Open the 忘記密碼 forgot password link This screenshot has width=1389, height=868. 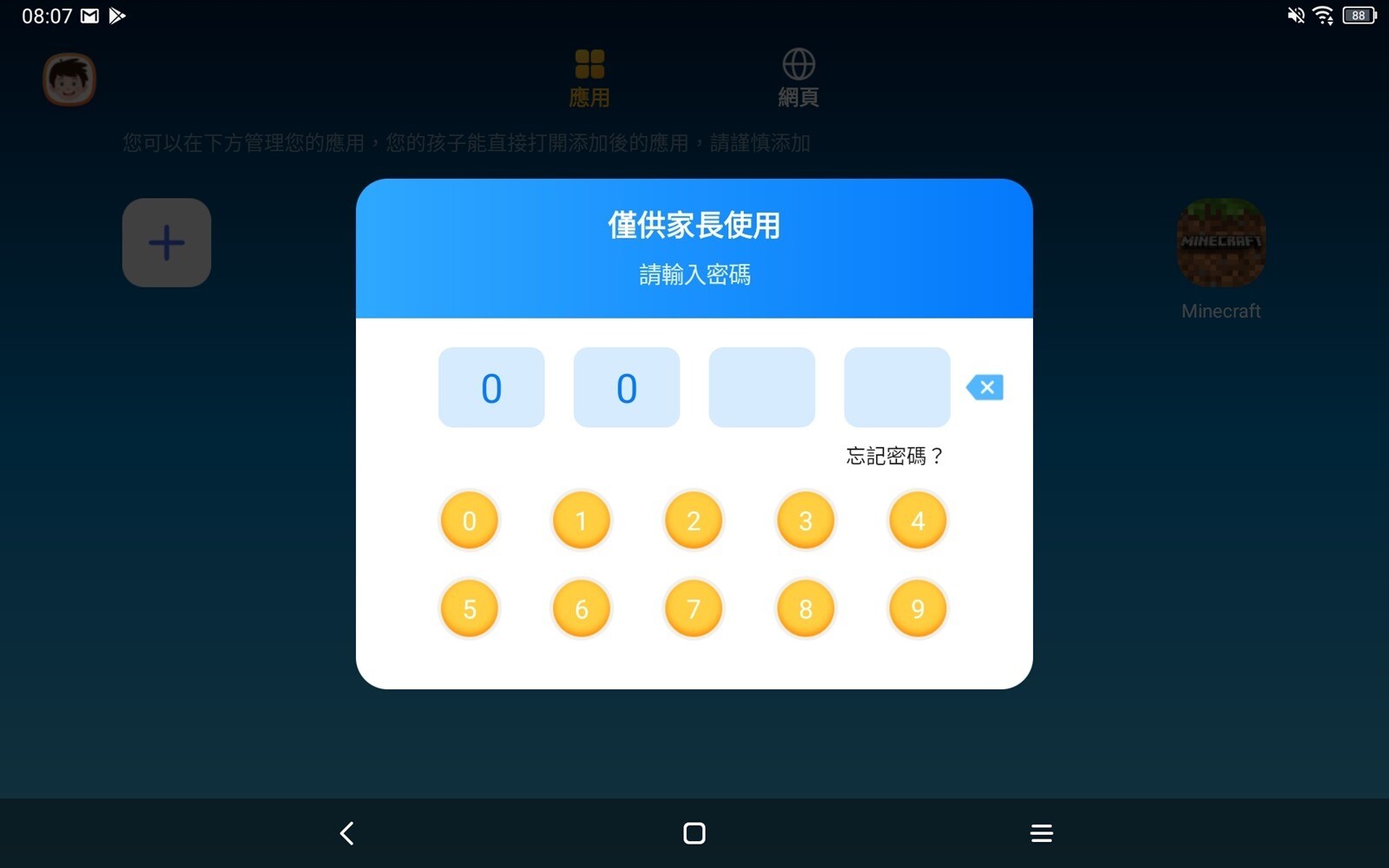(x=894, y=456)
